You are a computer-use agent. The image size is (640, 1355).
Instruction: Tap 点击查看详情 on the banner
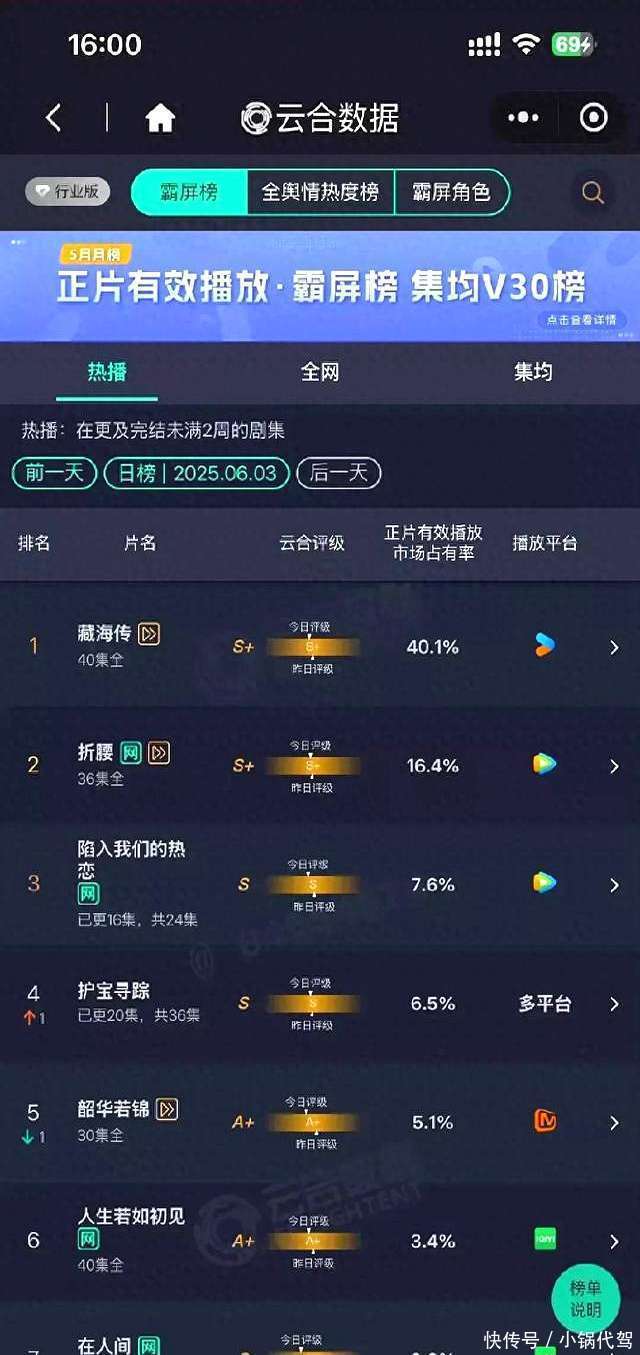[581, 320]
